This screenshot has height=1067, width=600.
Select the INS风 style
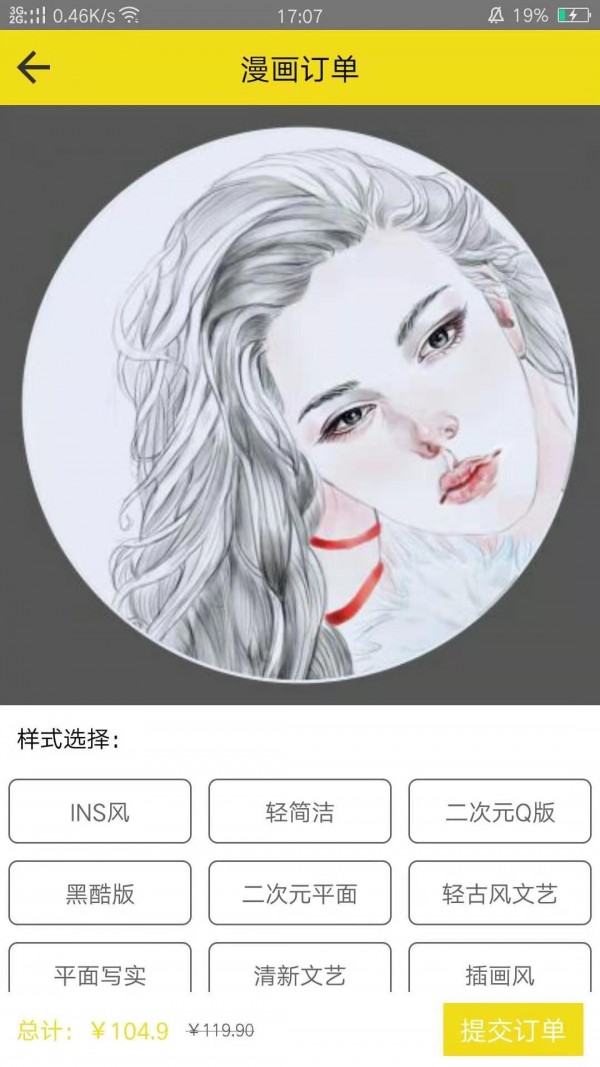point(100,811)
